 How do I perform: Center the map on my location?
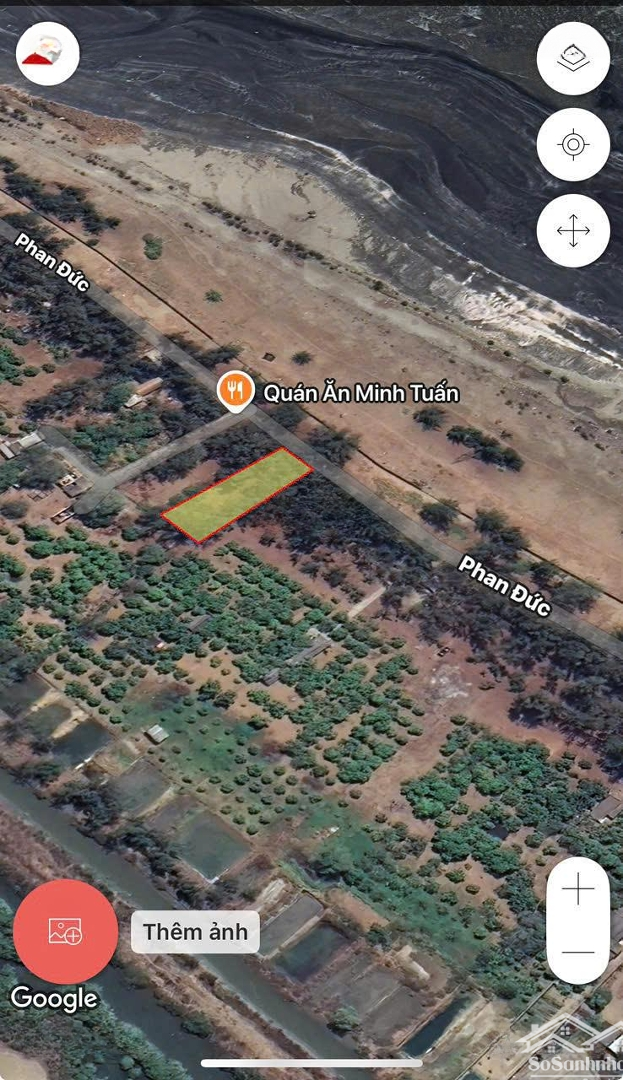click(573, 145)
